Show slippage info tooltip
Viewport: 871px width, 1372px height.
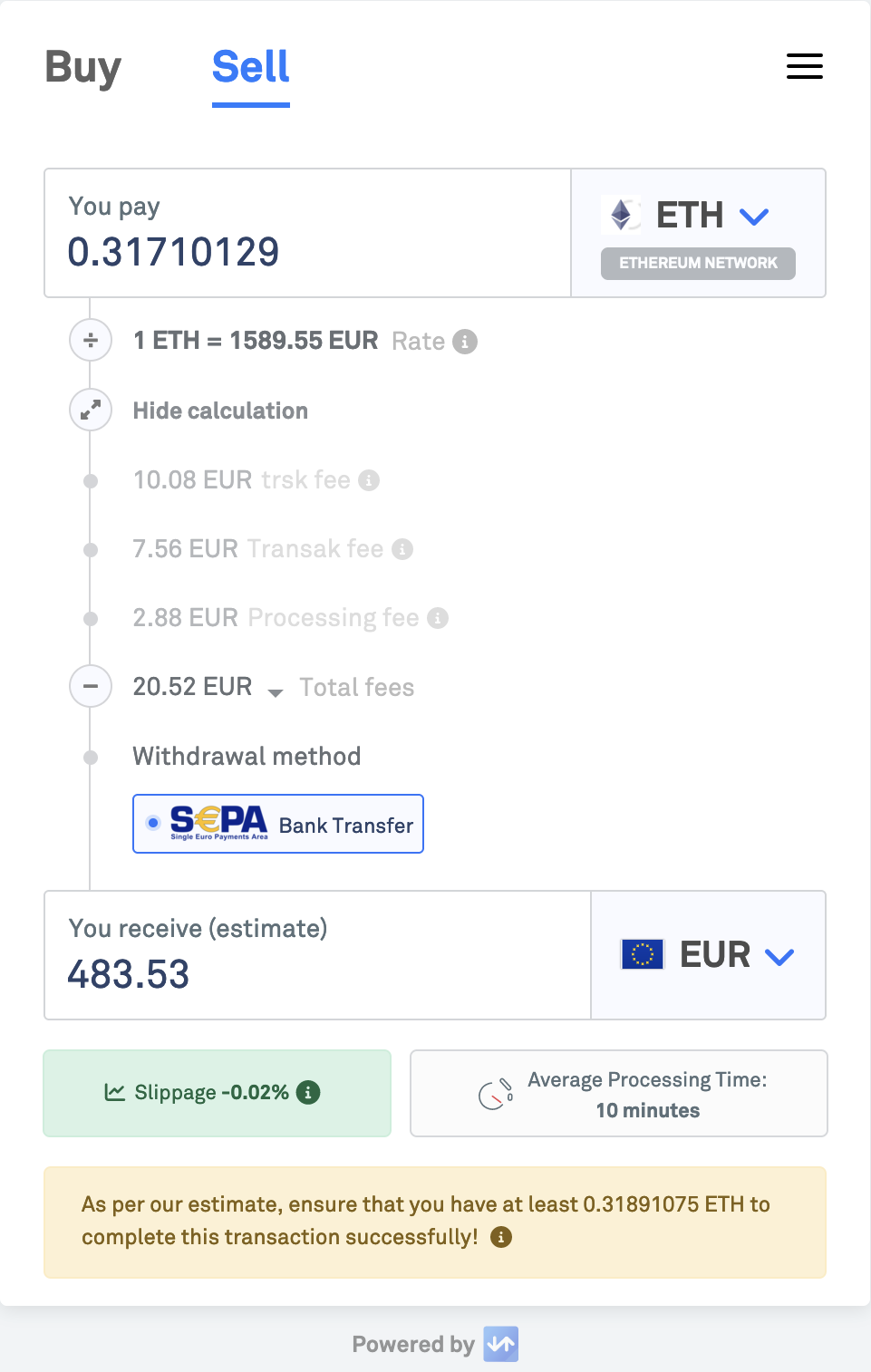pos(308,1093)
